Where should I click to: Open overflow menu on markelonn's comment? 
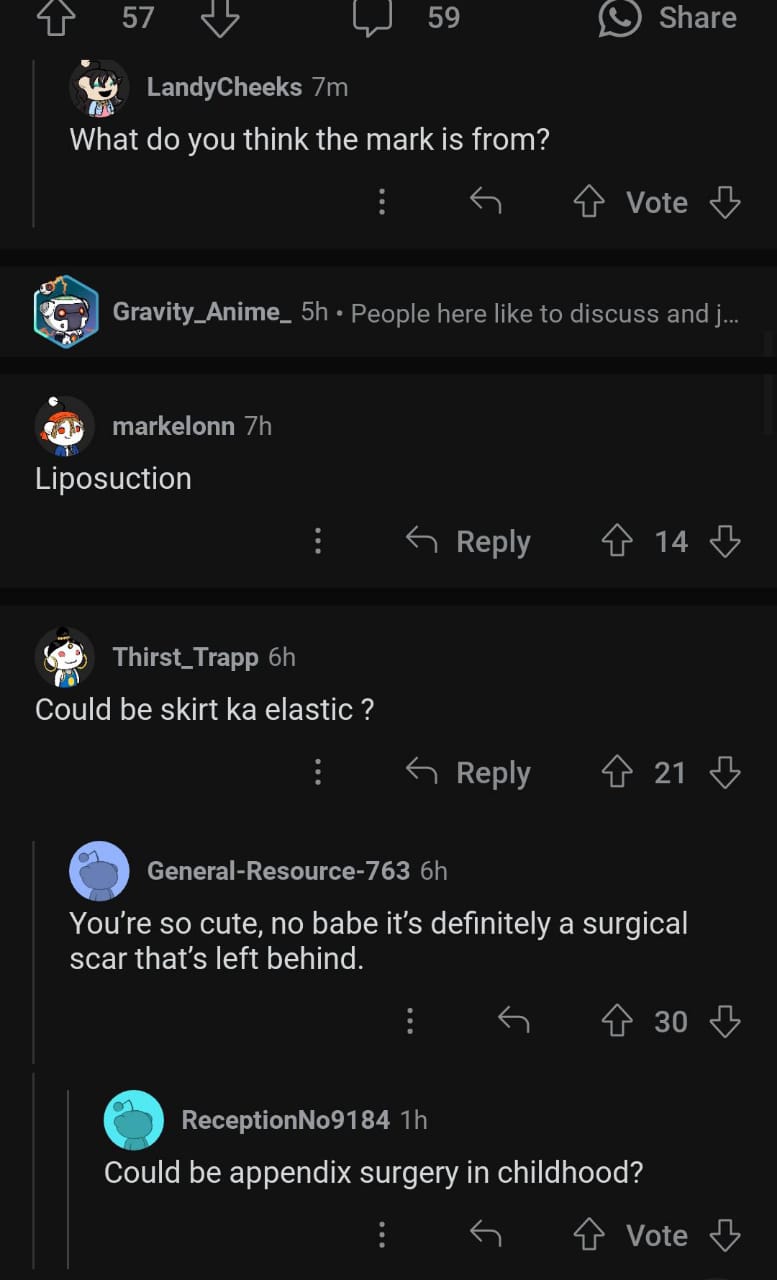pyautogui.click(x=317, y=542)
